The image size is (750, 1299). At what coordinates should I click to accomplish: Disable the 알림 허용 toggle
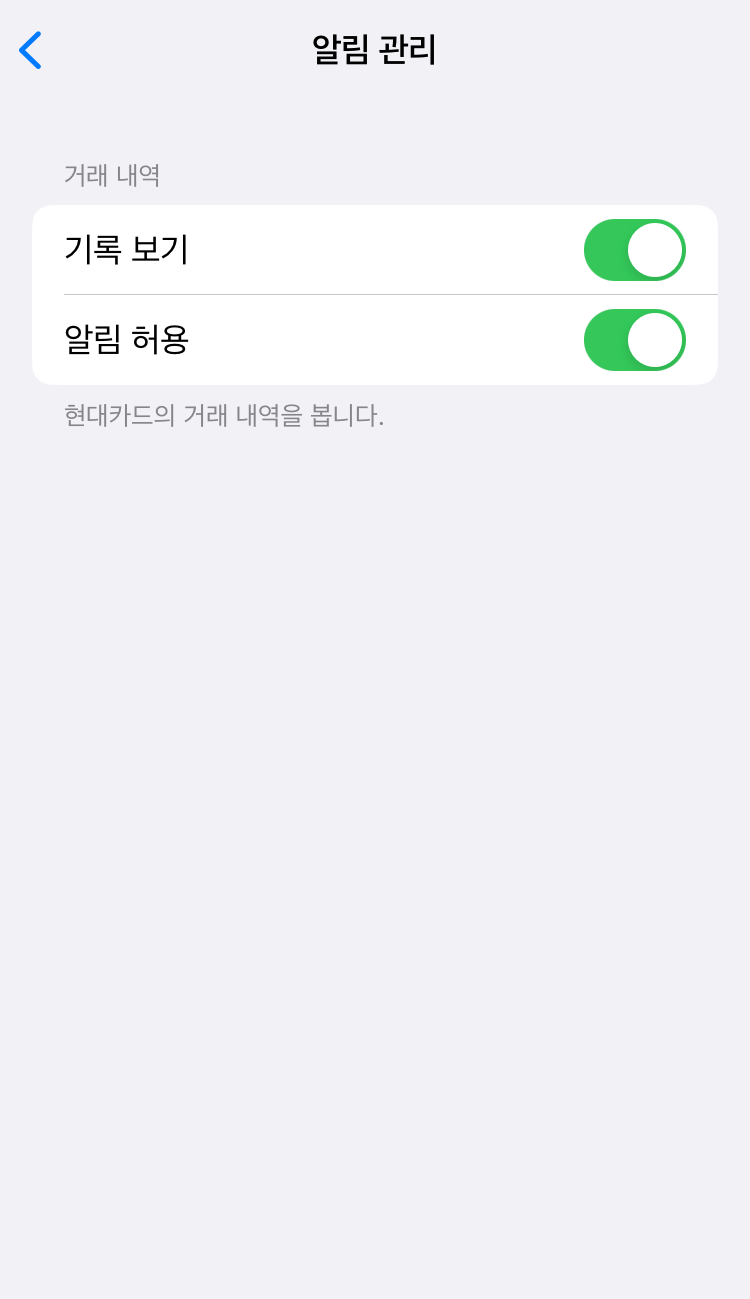click(x=634, y=340)
